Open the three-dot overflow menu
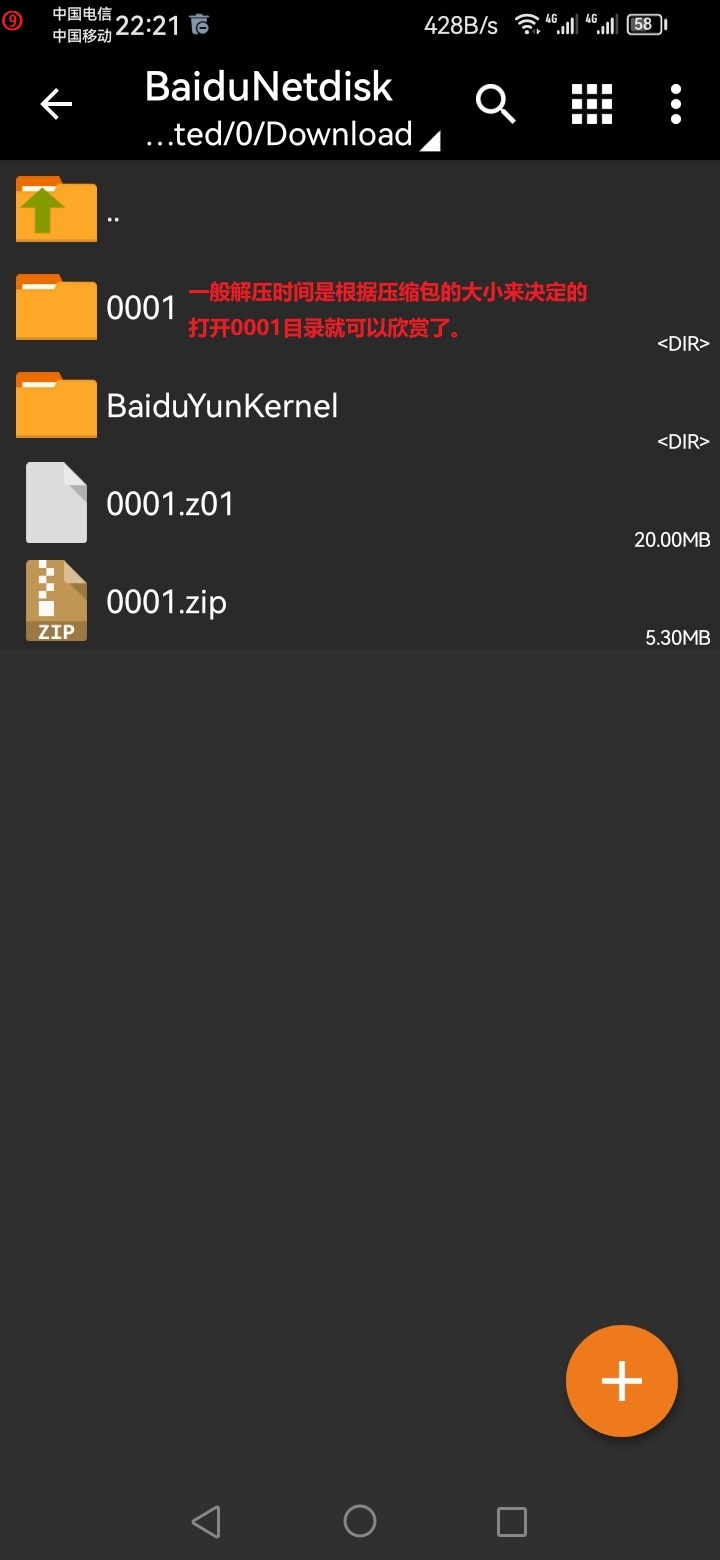Image resolution: width=720 pixels, height=1560 pixels. click(676, 104)
